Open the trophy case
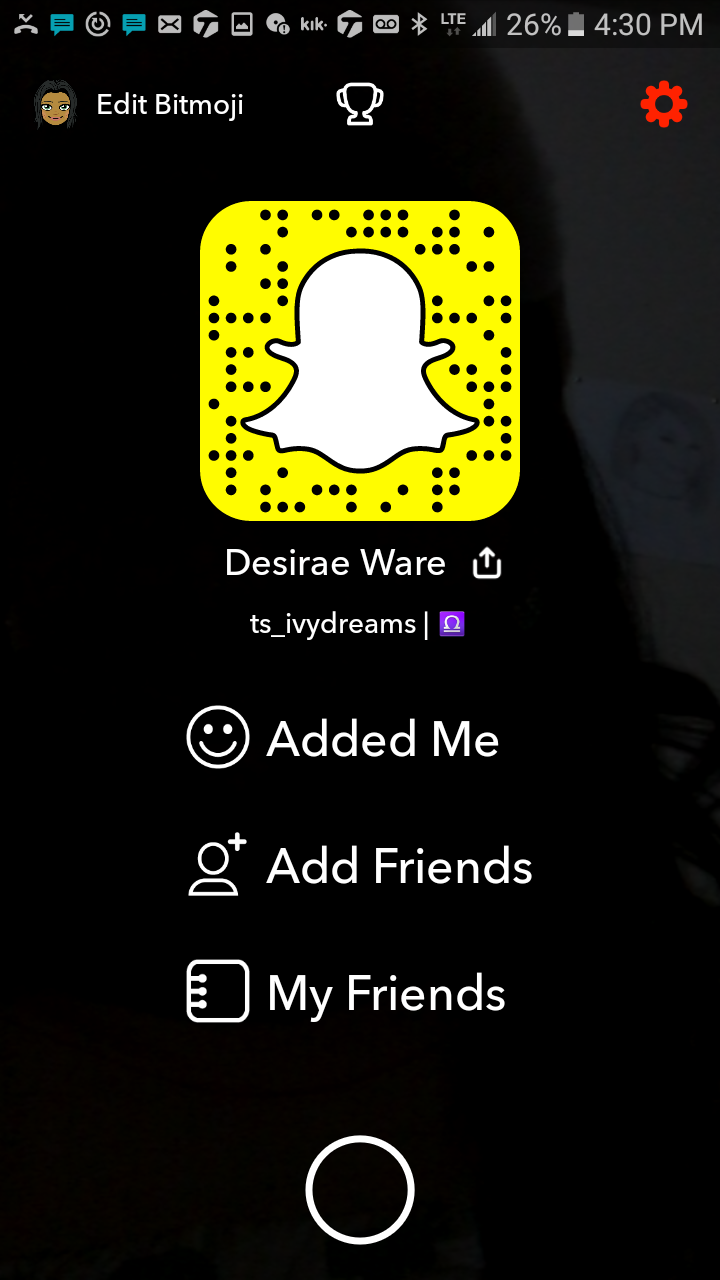Viewport: 720px width, 1280px height. [x=360, y=104]
